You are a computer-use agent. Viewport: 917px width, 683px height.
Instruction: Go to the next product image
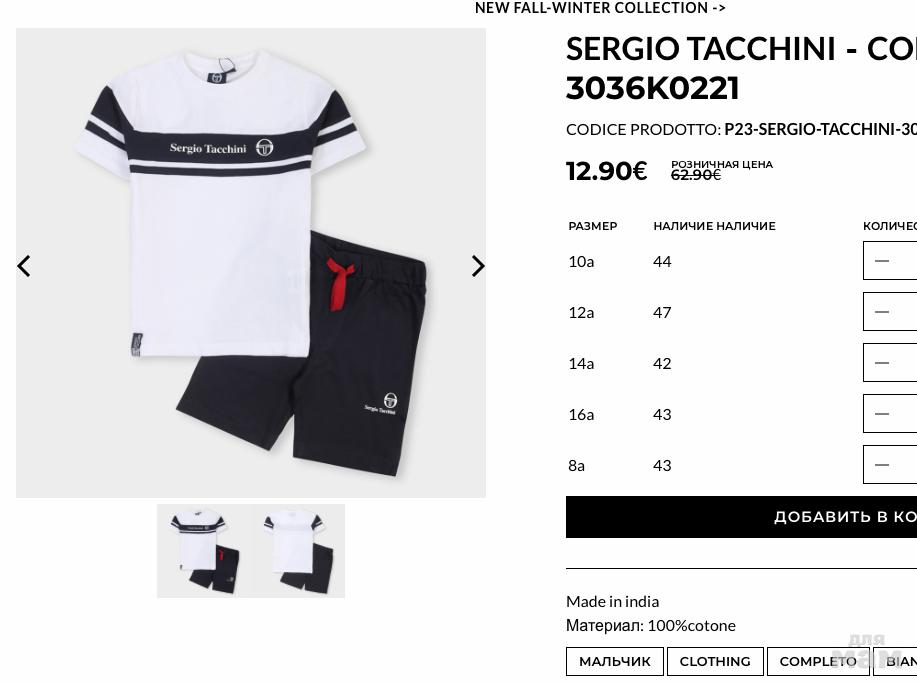coord(478,266)
